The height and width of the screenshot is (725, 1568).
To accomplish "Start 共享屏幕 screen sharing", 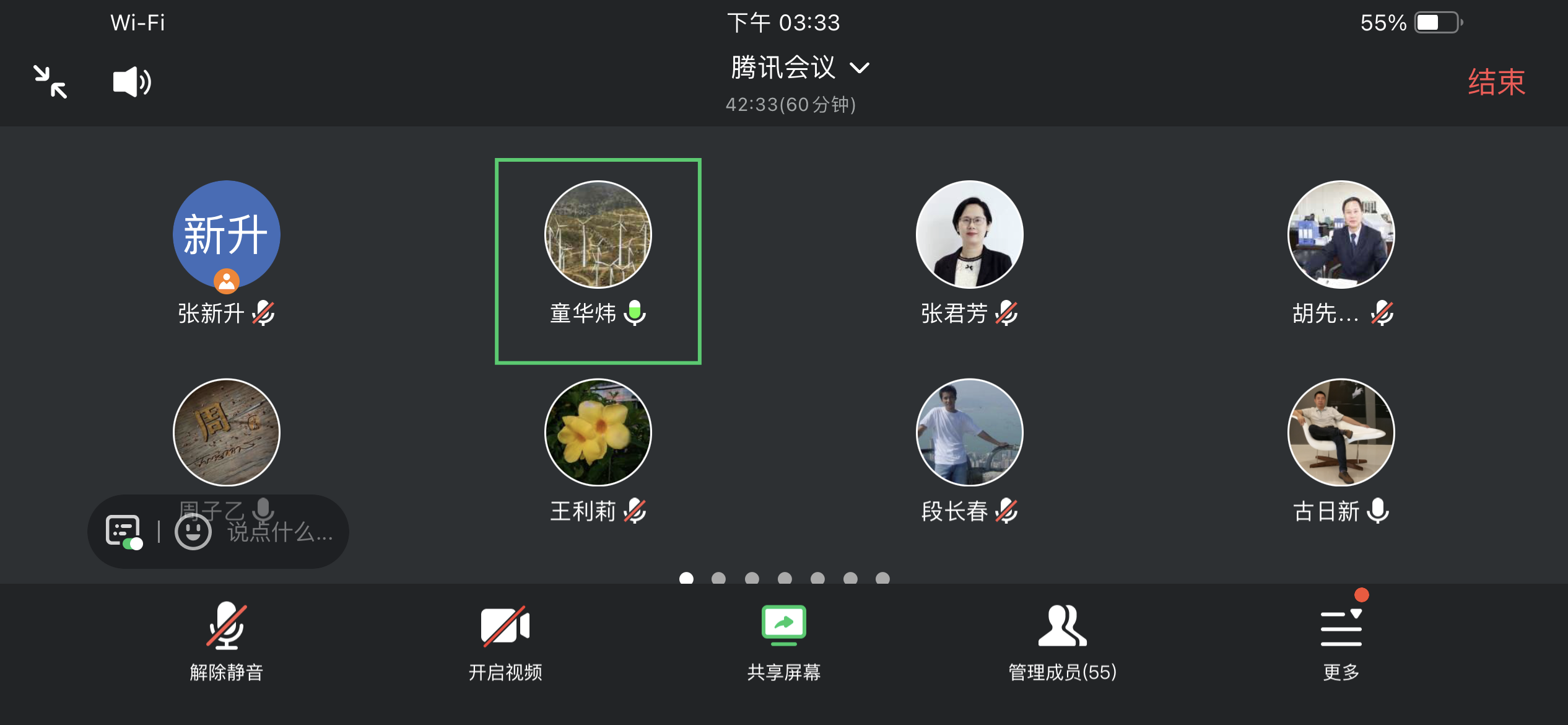I will [x=784, y=641].
